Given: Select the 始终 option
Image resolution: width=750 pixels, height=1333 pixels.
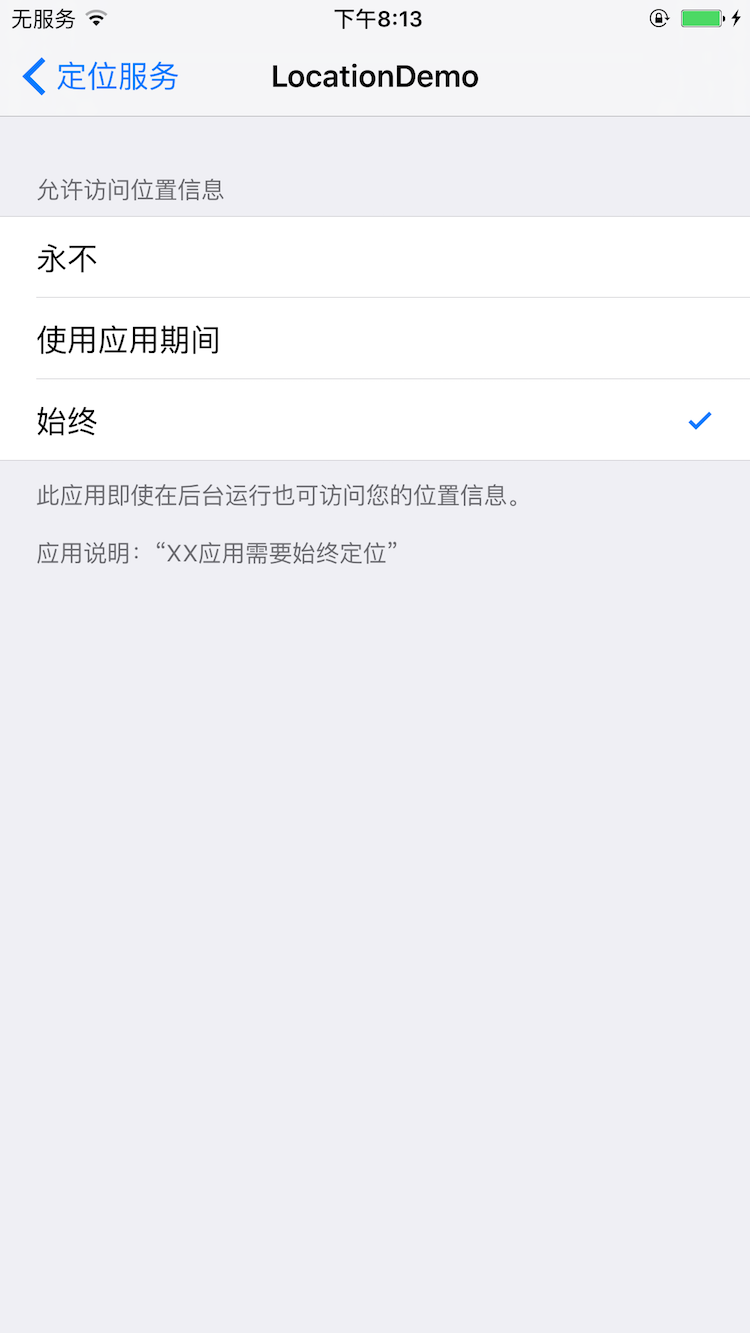Looking at the screenshot, I should (x=375, y=421).
